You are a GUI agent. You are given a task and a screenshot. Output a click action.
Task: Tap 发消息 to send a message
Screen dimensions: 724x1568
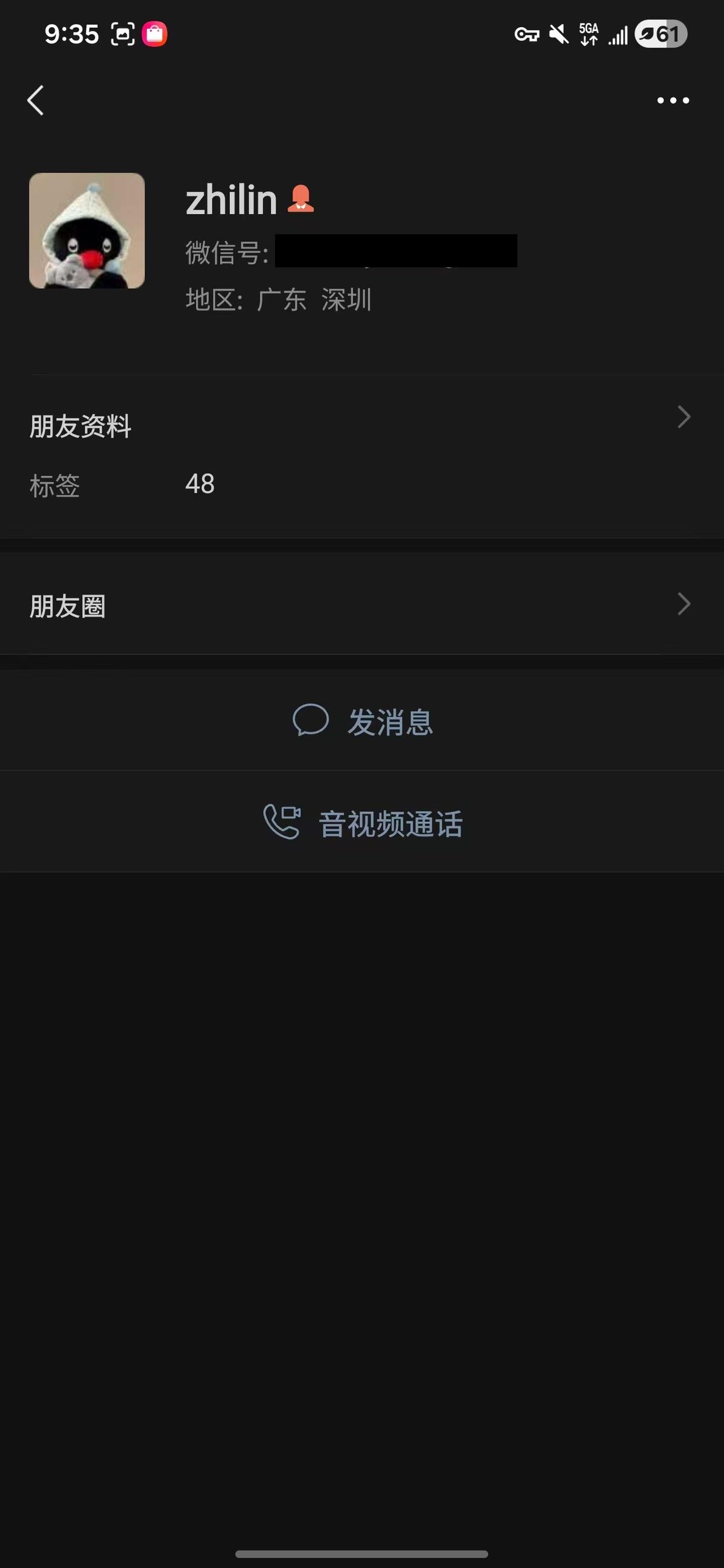[x=392, y=721]
